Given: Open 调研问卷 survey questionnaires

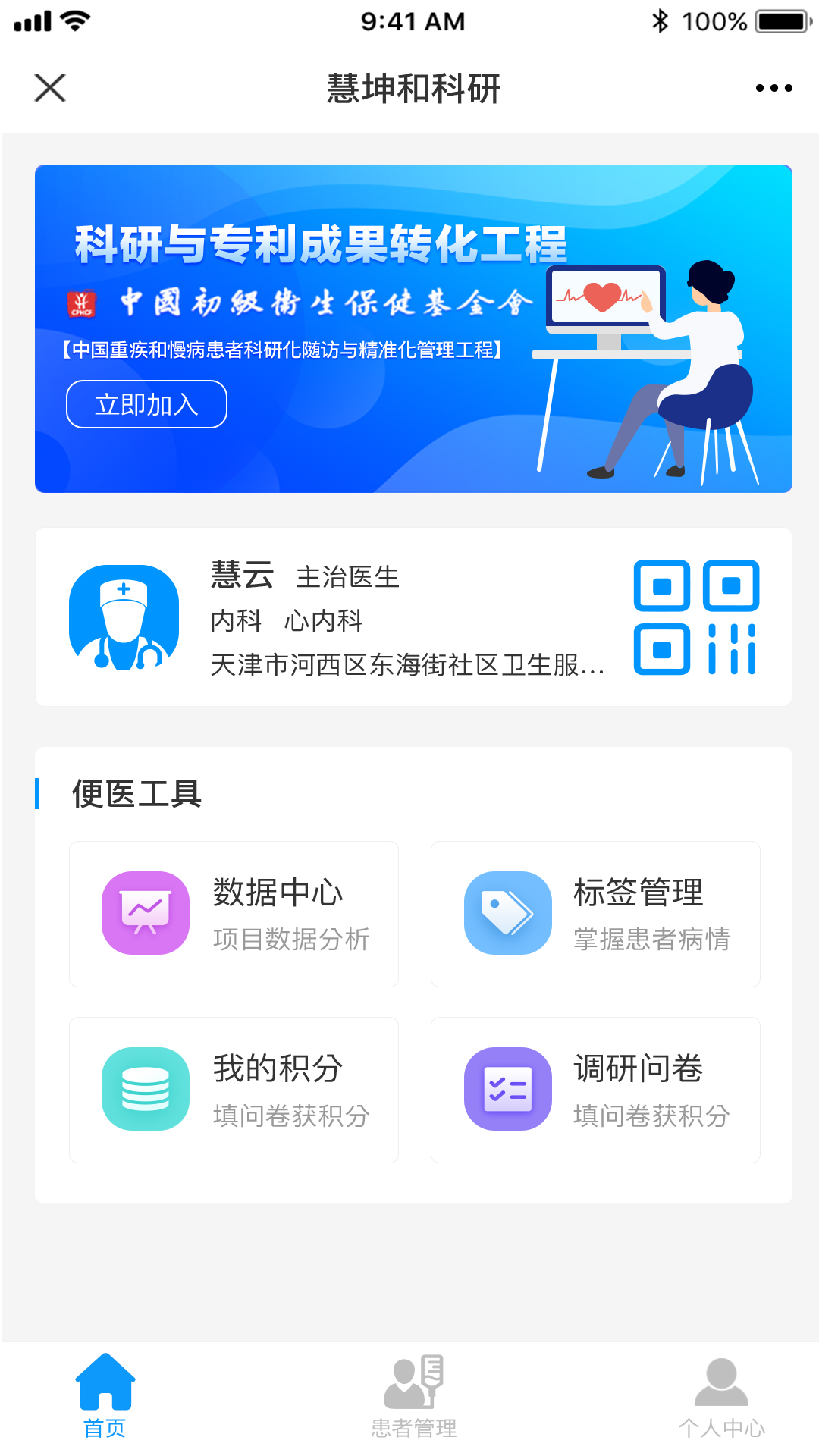Looking at the screenshot, I should 595,1090.
